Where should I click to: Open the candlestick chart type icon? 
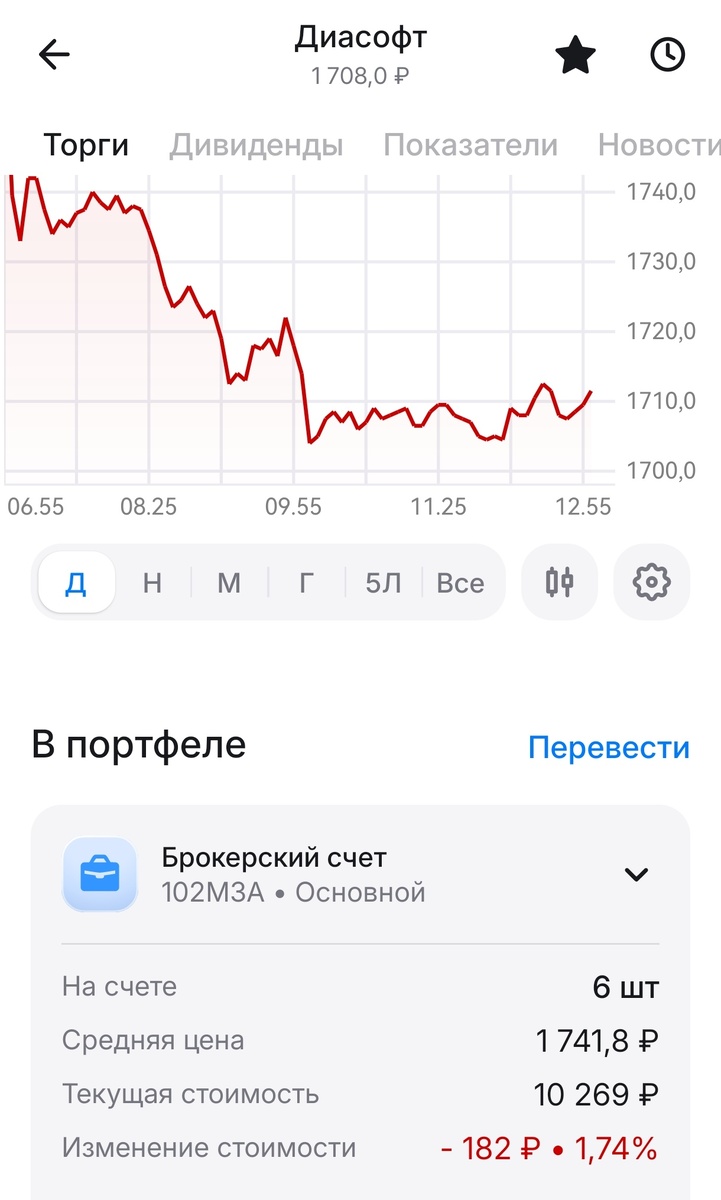(559, 582)
